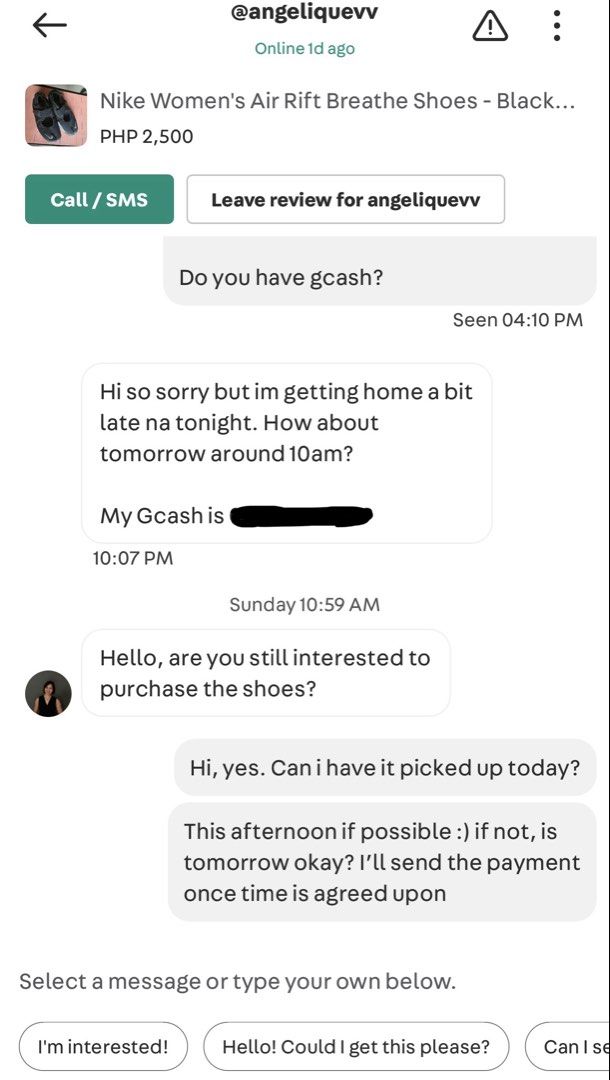Open the @angeliquevv profile from header
610x1080 pixels.
tap(304, 14)
